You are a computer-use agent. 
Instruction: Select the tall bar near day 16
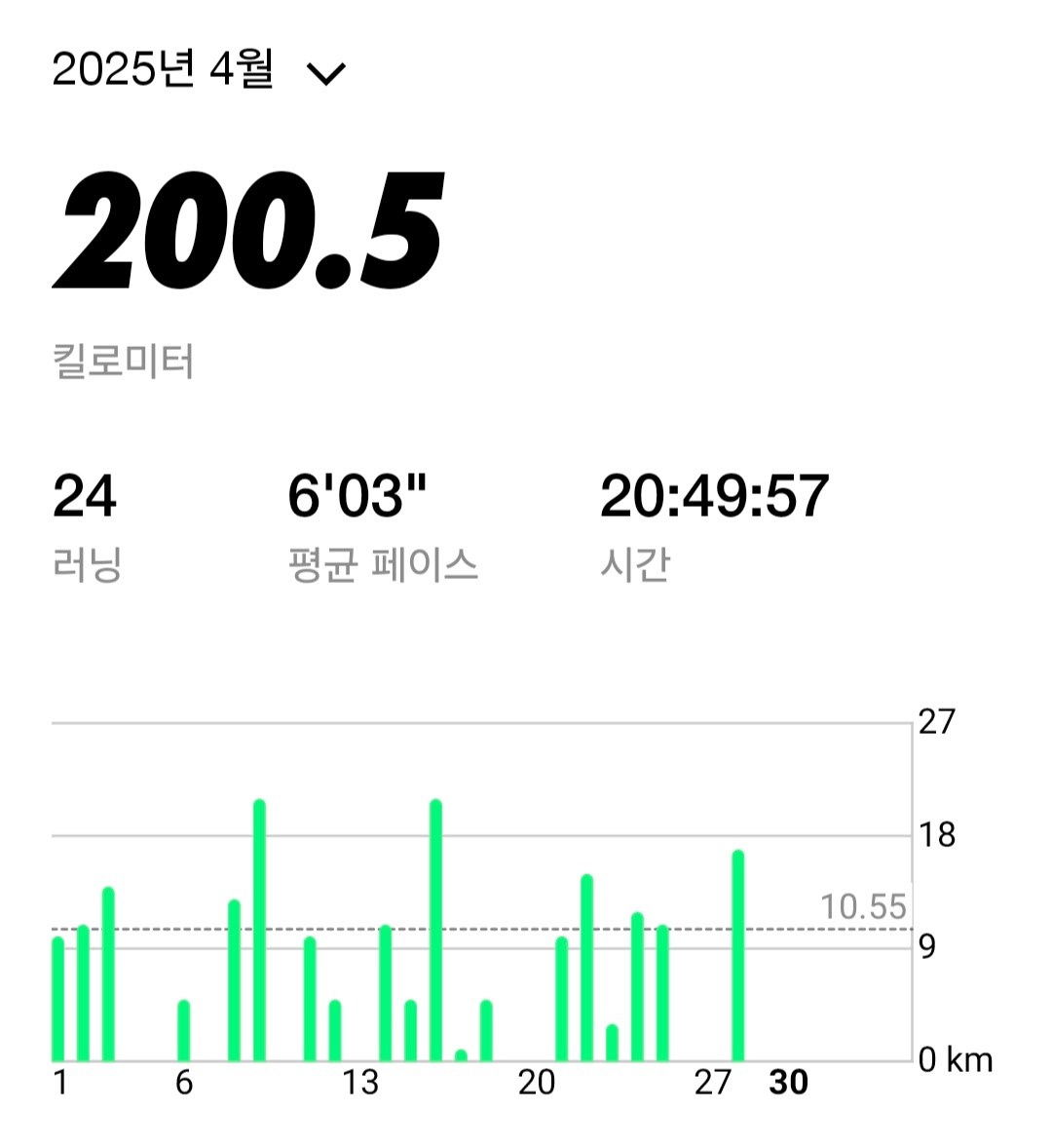pos(436,926)
